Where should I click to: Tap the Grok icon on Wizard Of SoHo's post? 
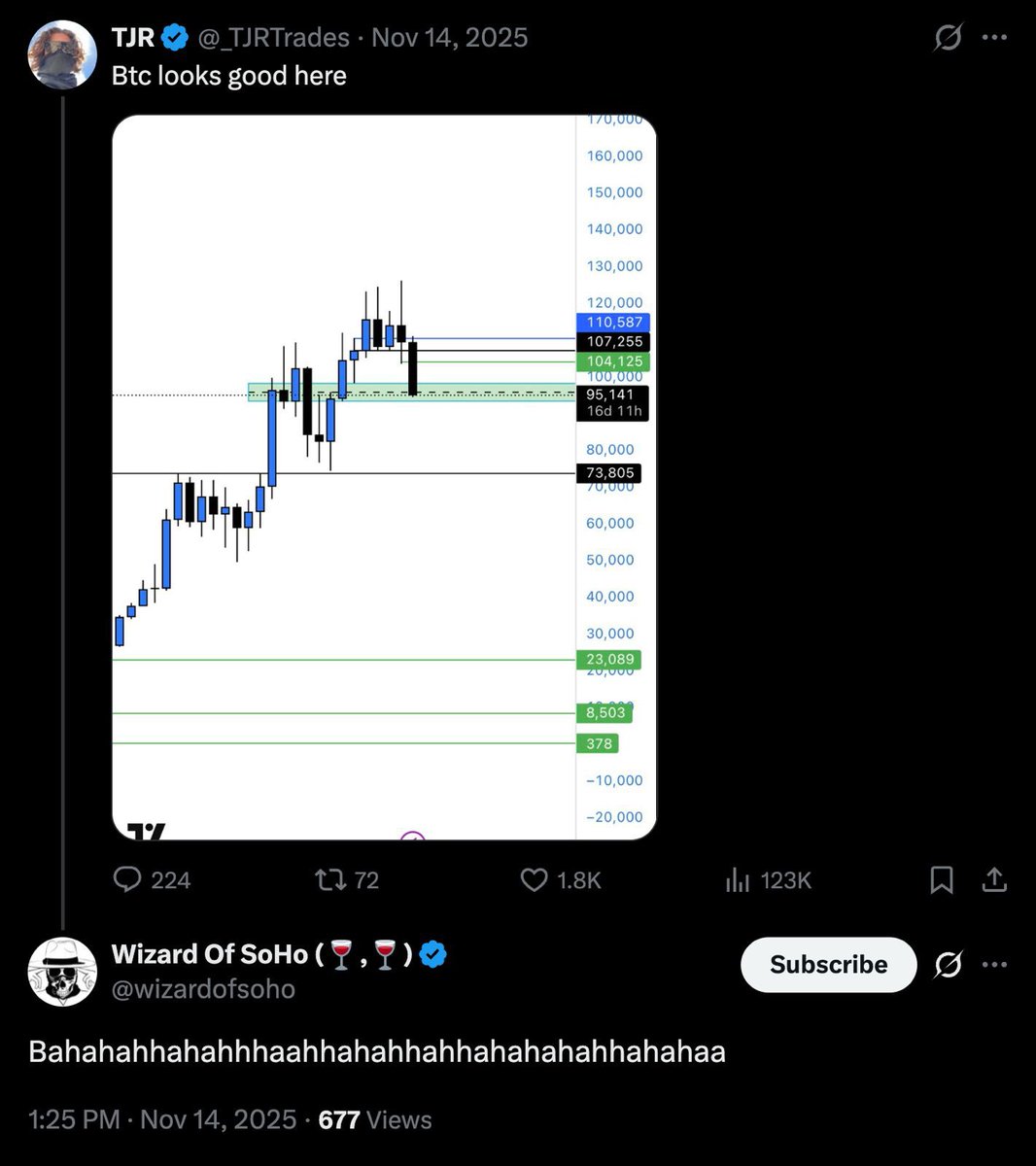(948, 965)
